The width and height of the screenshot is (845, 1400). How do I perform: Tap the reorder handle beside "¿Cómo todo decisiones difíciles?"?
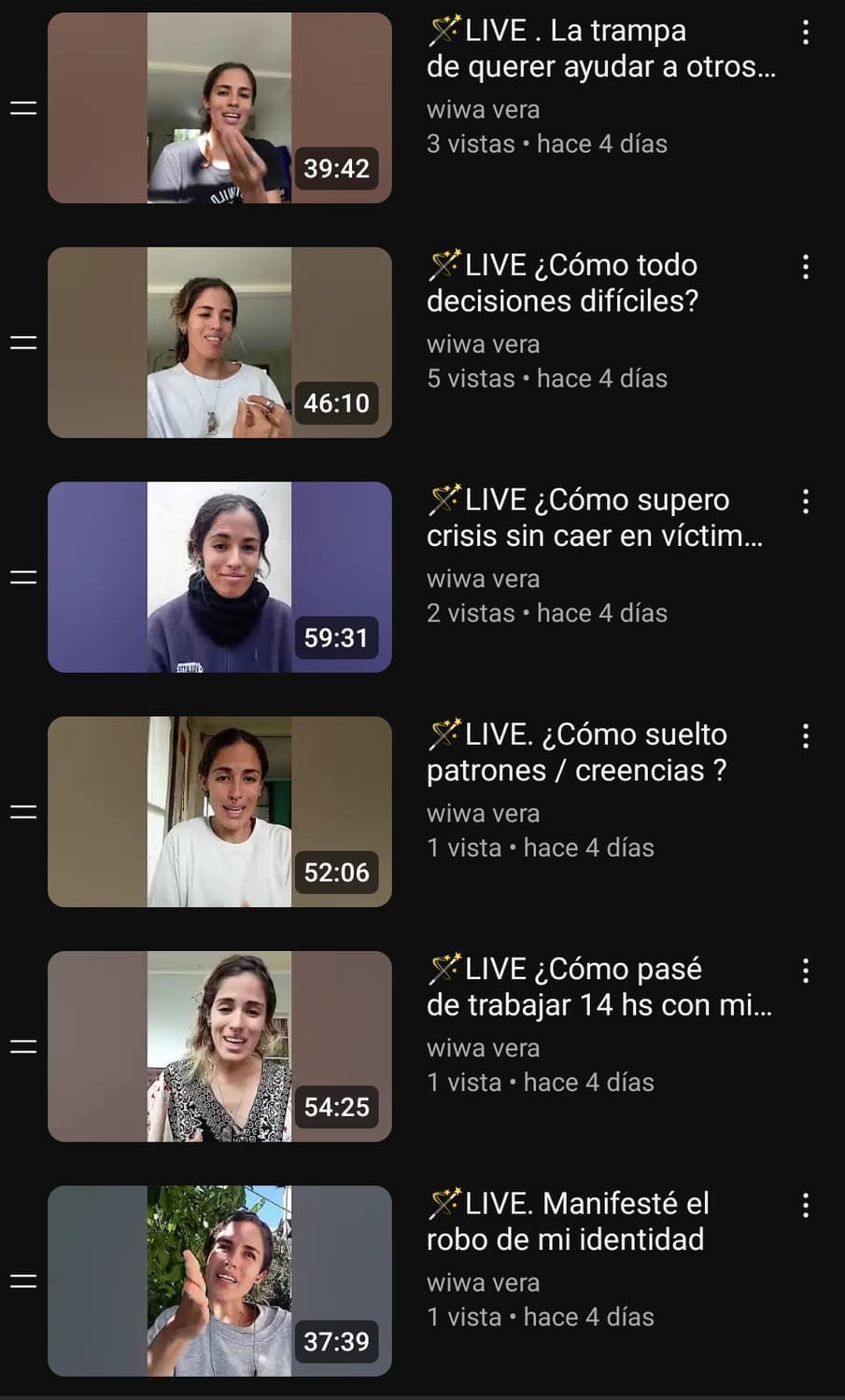pyautogui.click(x=23, y=343)
